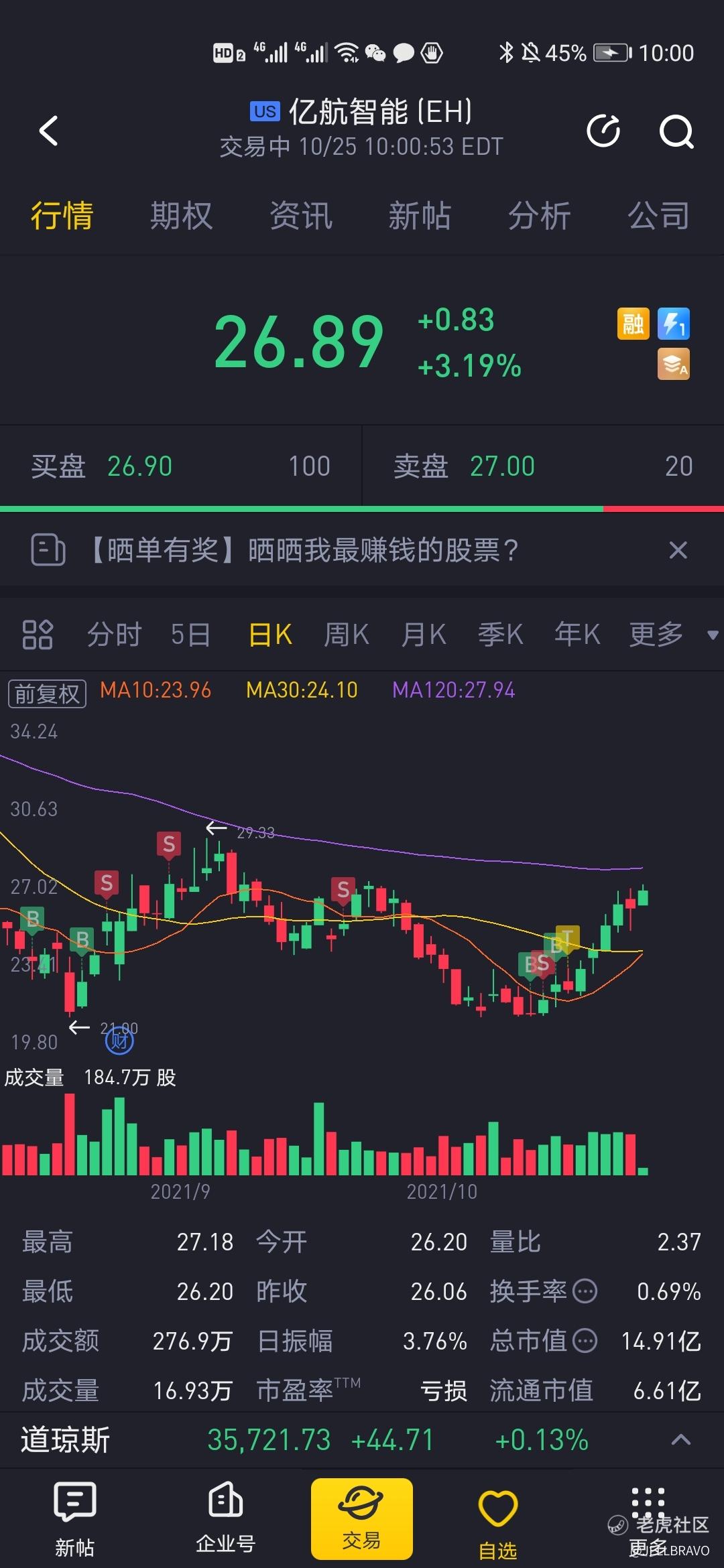The height and width of the screenshot is (1568, 724).
Task: Switch the chart to 周K
Action: (346, 634)
